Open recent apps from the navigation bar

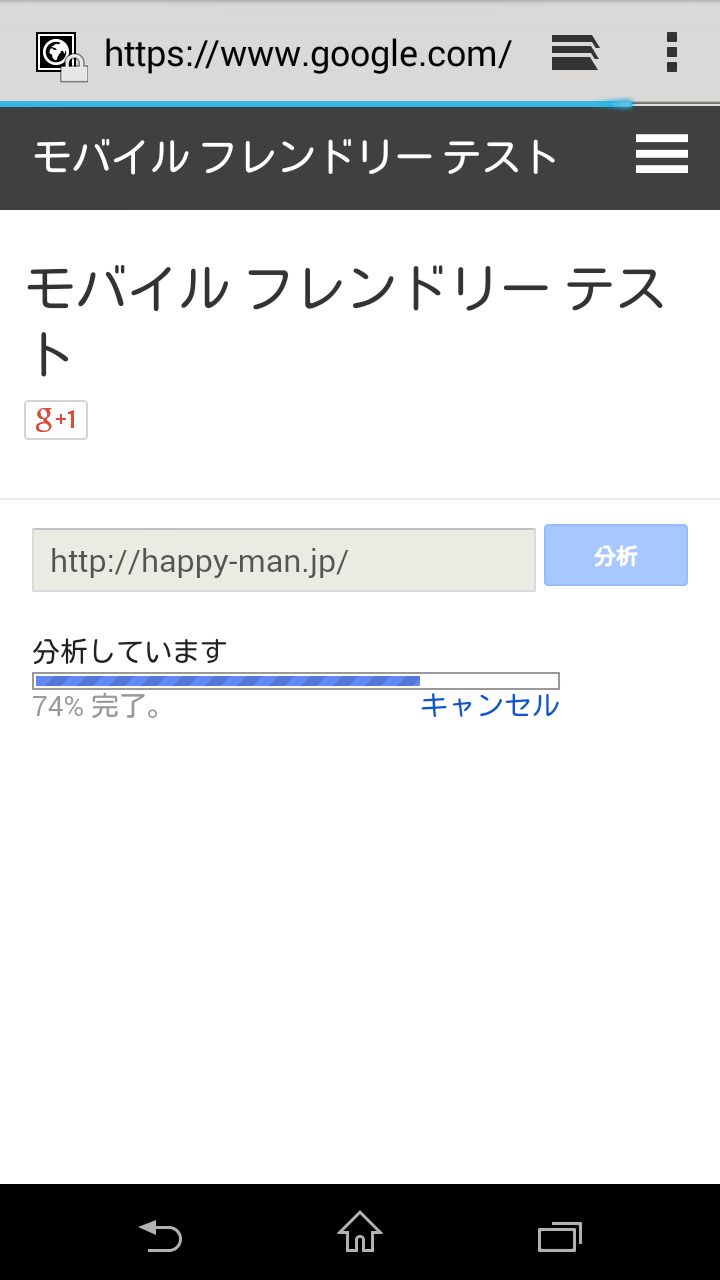point(560,1236)
